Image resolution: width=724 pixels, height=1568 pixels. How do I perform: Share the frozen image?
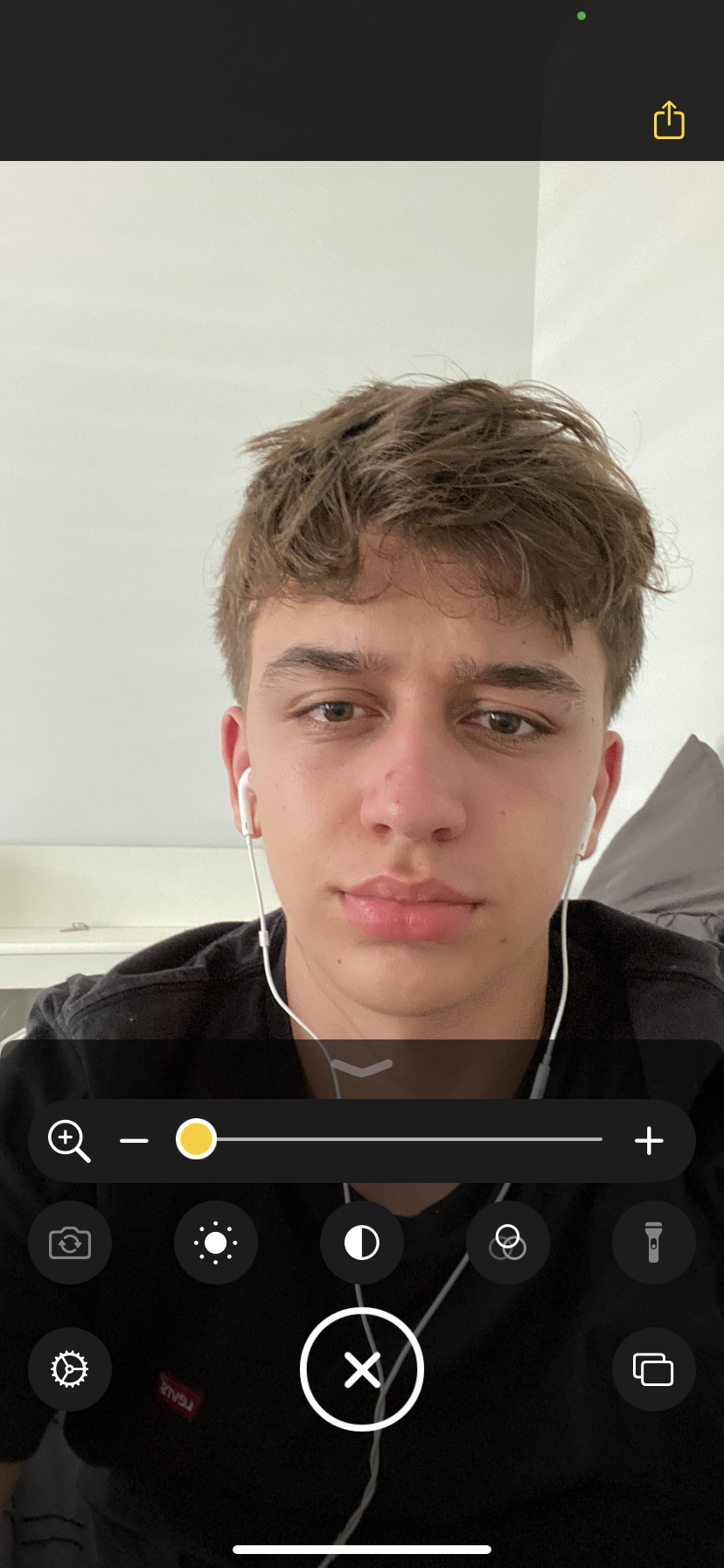point(669,121)
